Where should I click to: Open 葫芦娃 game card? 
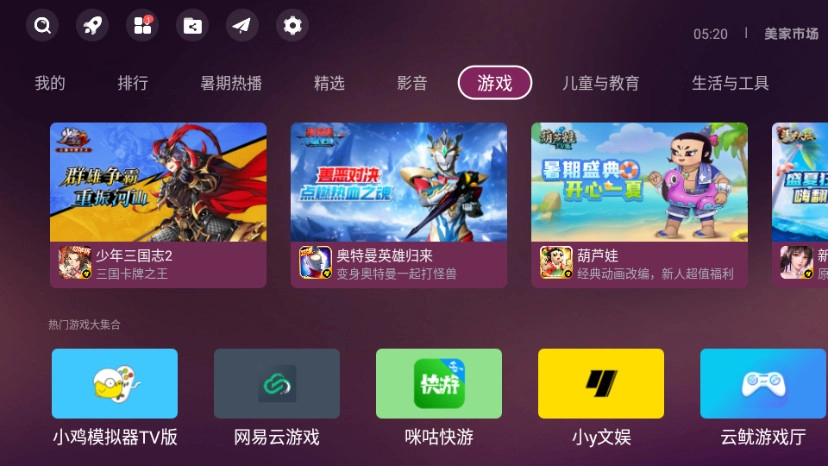coord(639,204)
